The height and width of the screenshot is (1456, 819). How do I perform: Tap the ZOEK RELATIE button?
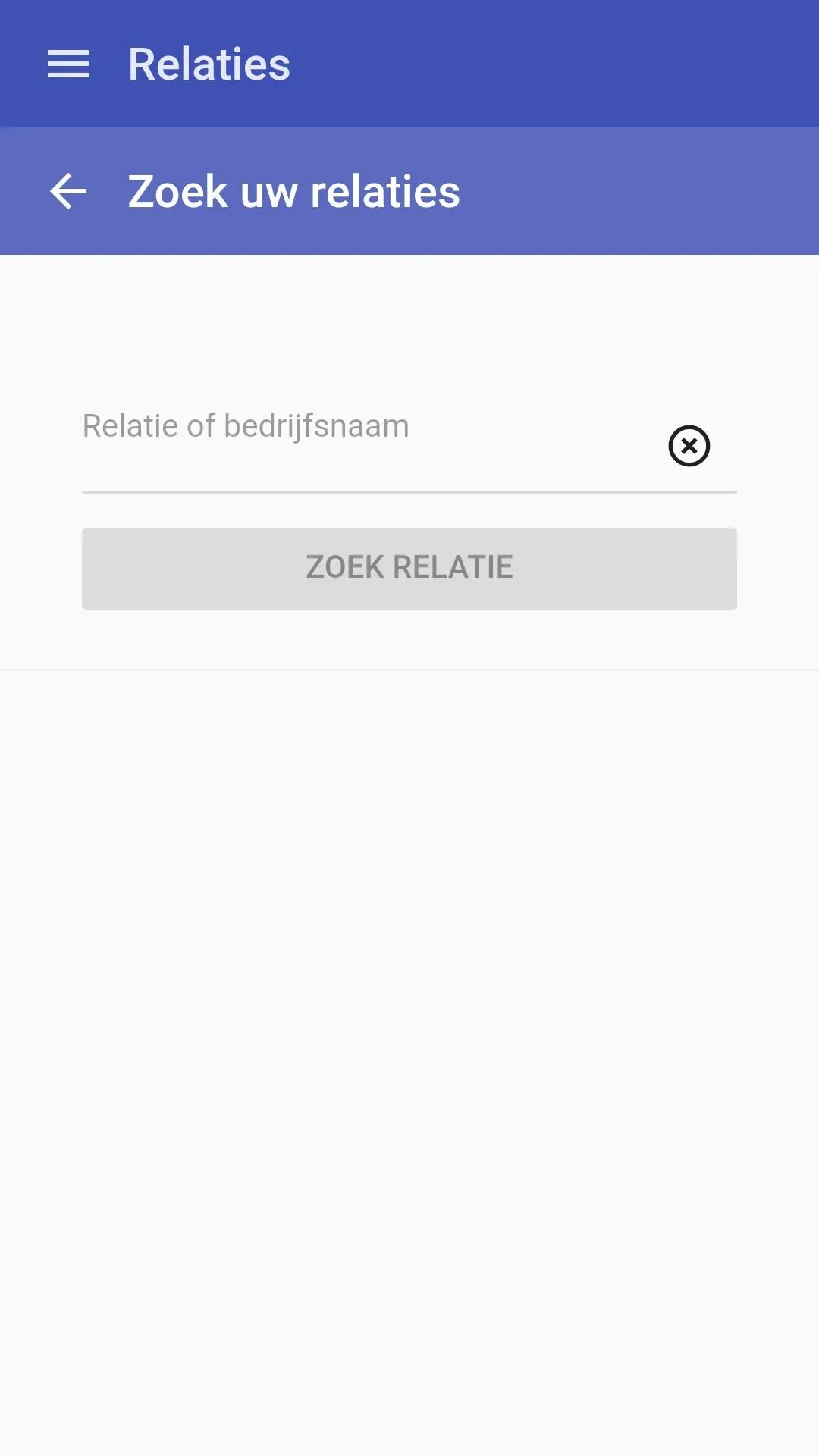pyautogui.click(x=409, y=568)
